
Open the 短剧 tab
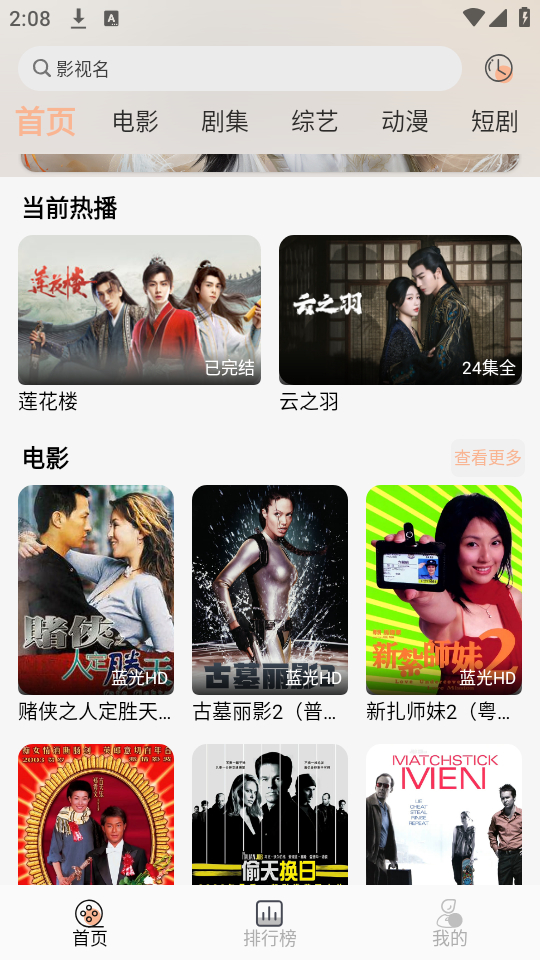(495, 121)
